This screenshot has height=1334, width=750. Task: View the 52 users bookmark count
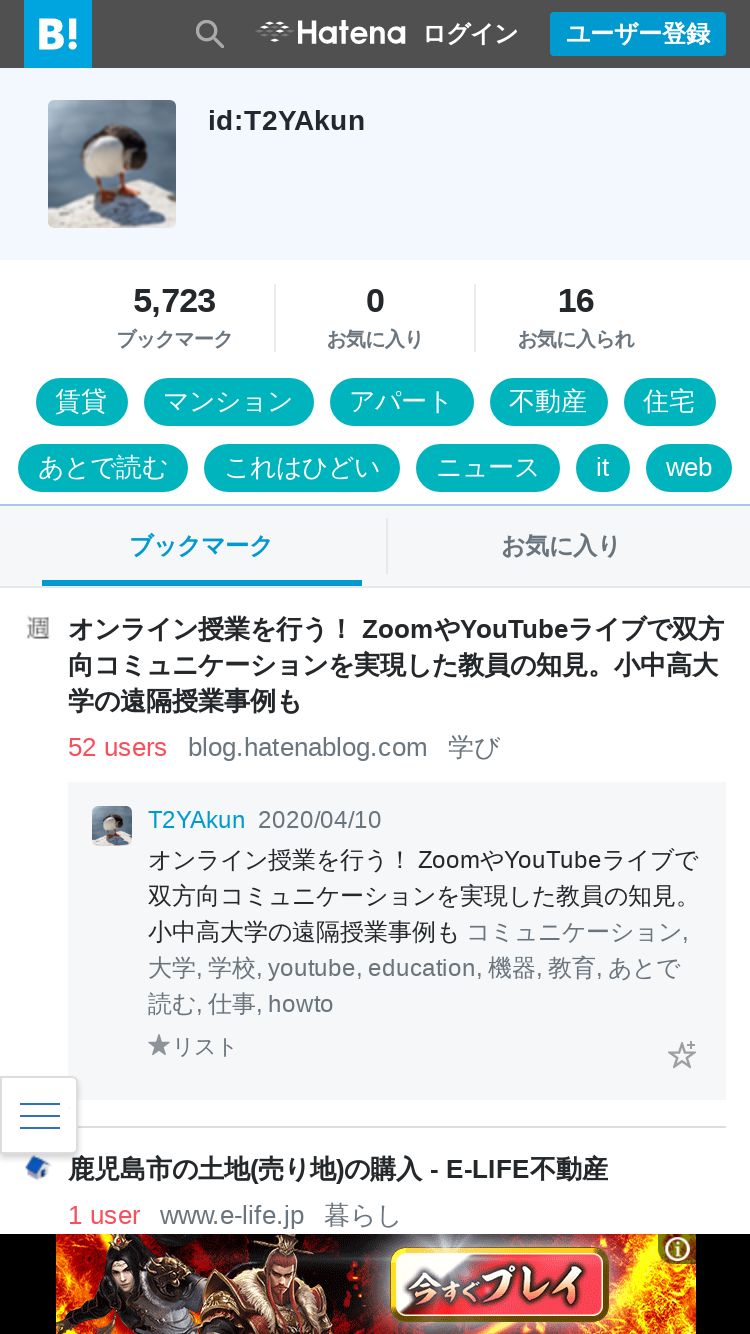coord(117,747)
